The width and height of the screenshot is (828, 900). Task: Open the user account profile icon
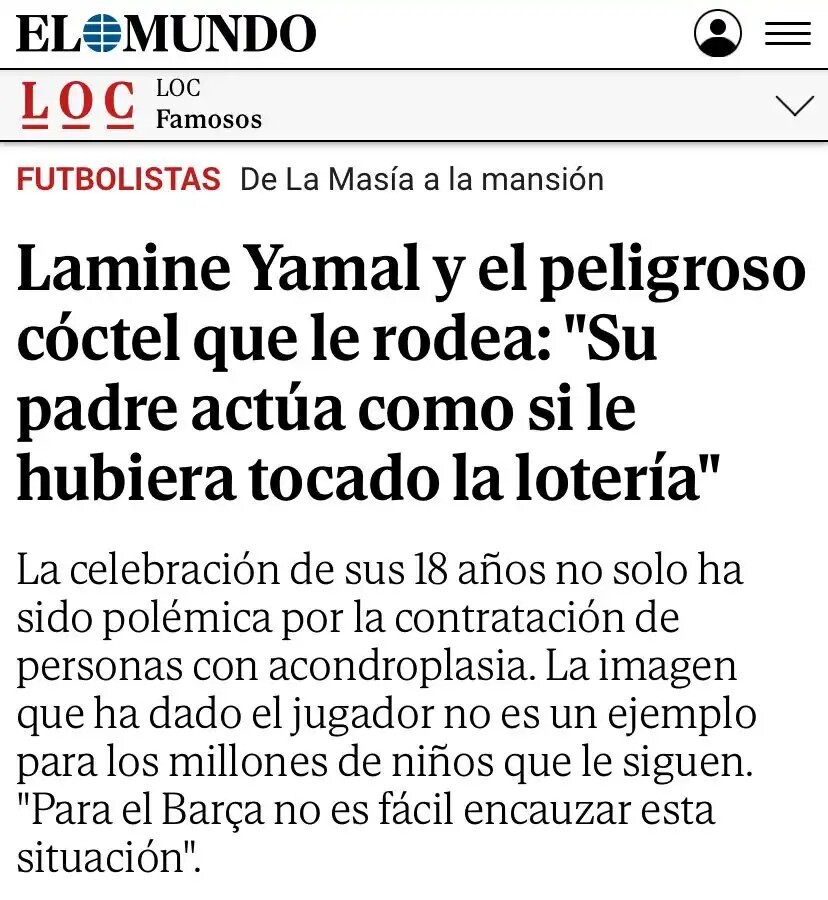(717, 33)
